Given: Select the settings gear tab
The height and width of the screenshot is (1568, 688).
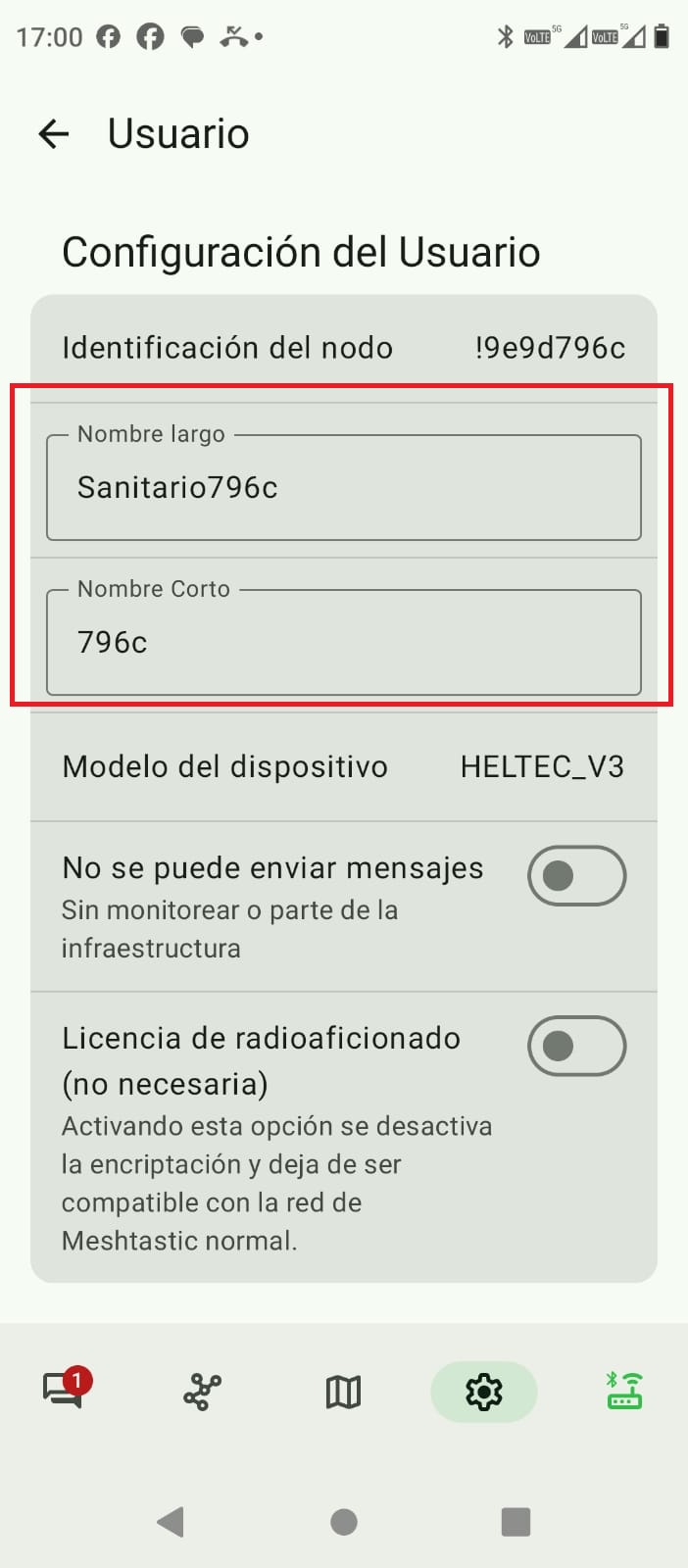Looking at the screenshot, I should point(483,1392).
